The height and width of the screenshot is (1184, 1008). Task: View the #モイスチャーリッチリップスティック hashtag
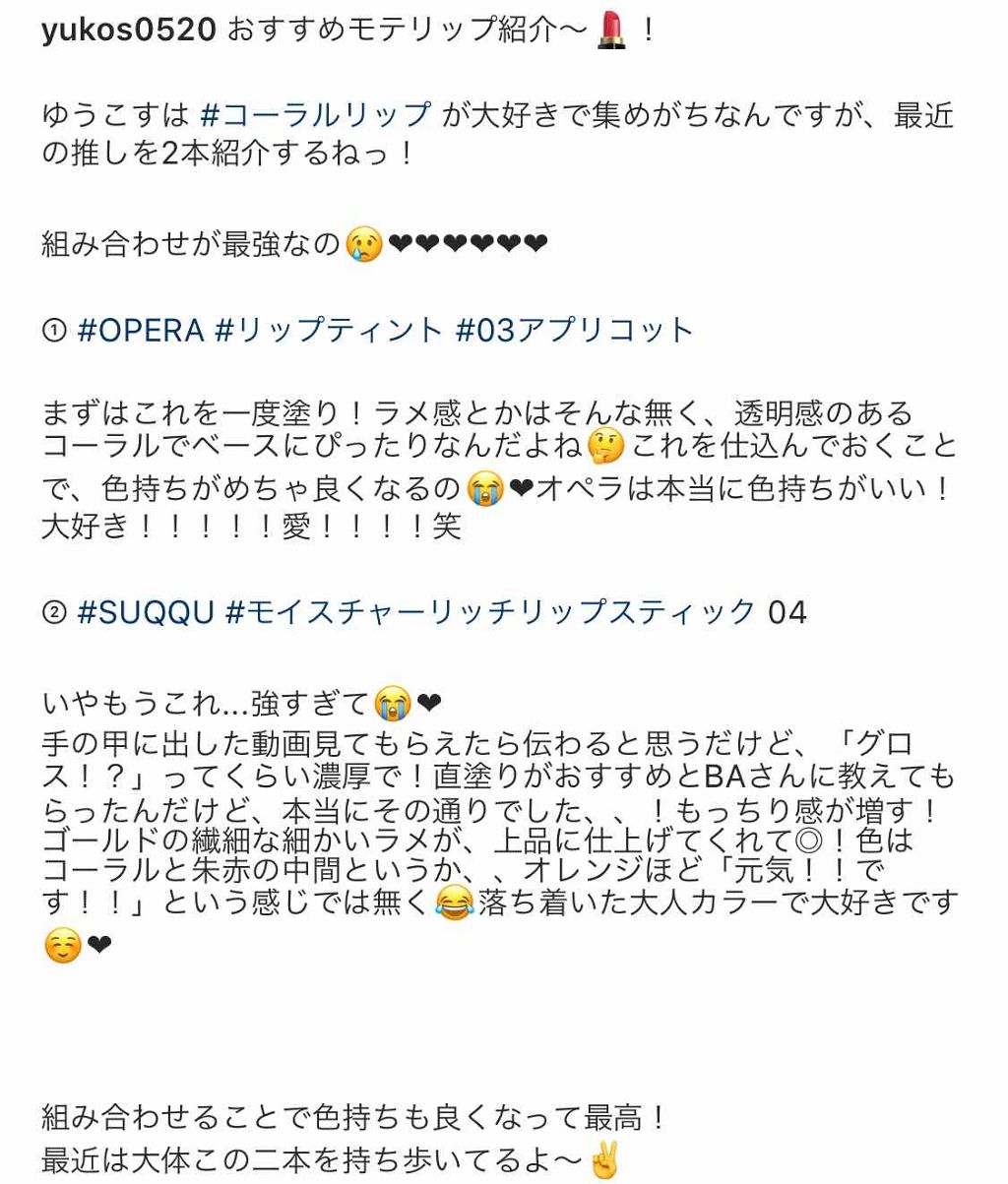(x=490, y=612)
